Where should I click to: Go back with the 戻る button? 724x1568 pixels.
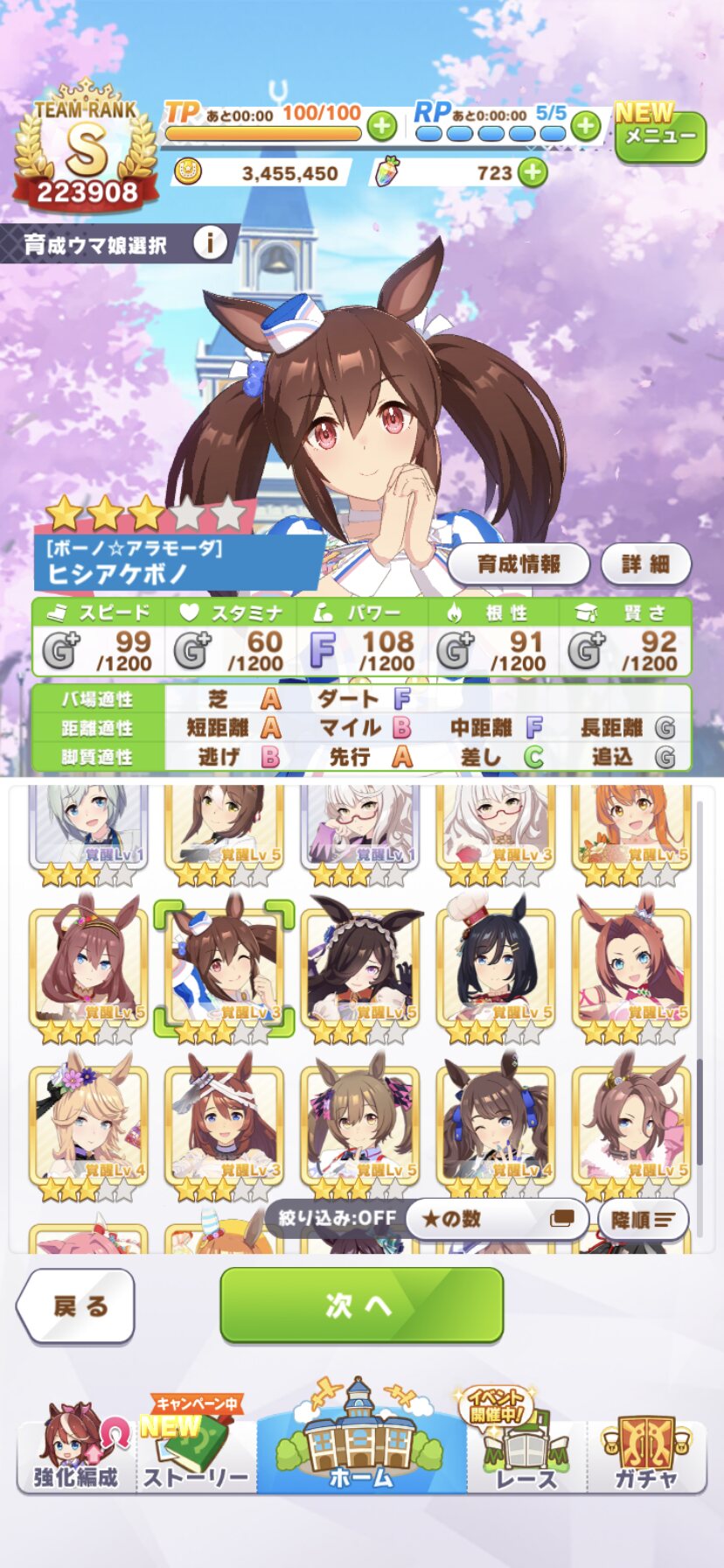click(x=77, y=1305)
